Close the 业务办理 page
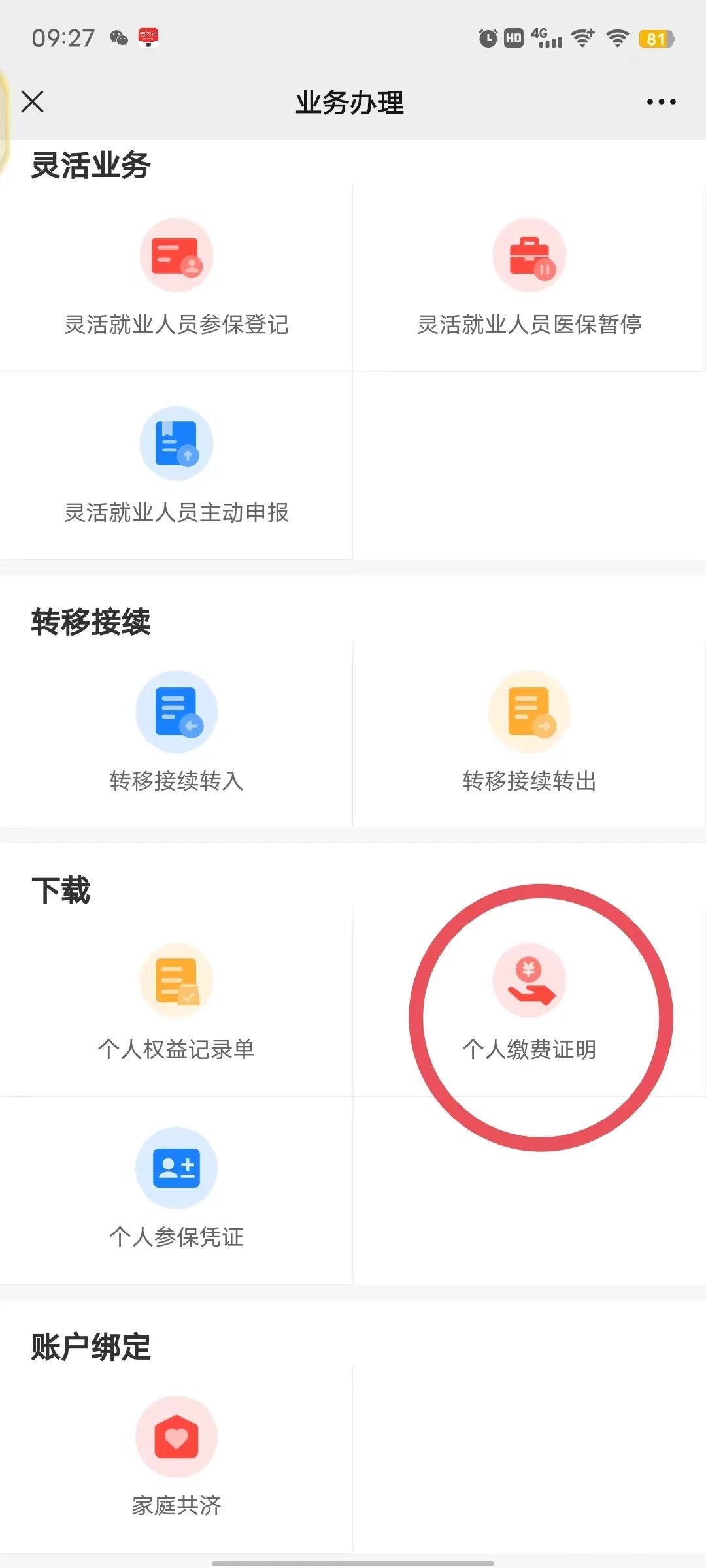This screenshot has height=1568, width=706. (33, 102)
